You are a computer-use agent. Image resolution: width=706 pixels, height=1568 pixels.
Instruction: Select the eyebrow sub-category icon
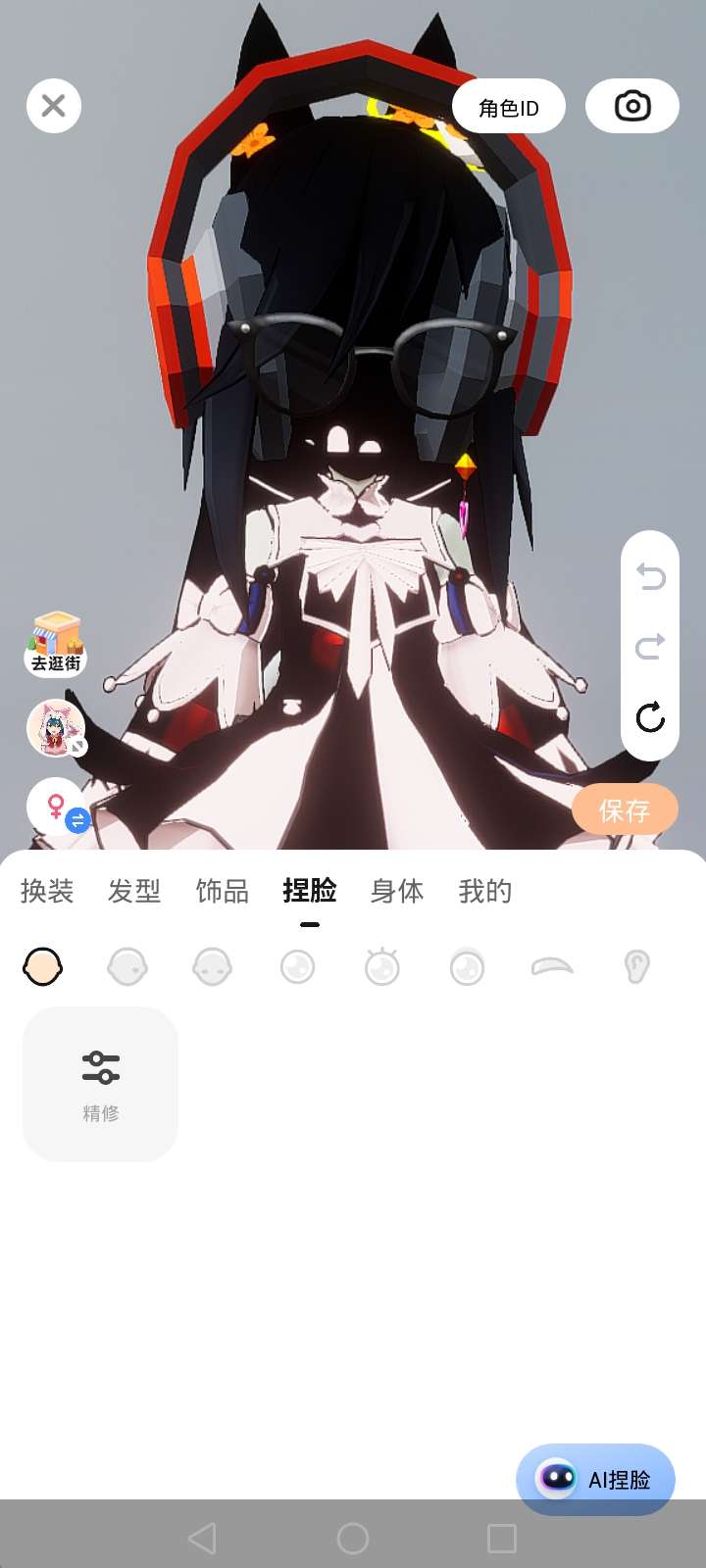point(552,967)
